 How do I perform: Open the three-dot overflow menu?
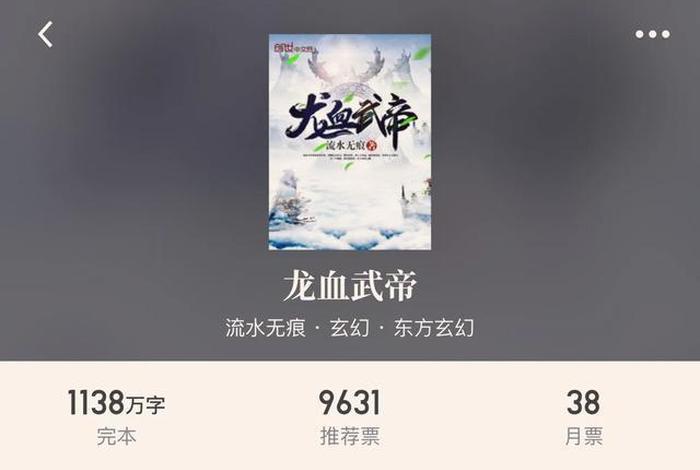[x=652, y=34]
